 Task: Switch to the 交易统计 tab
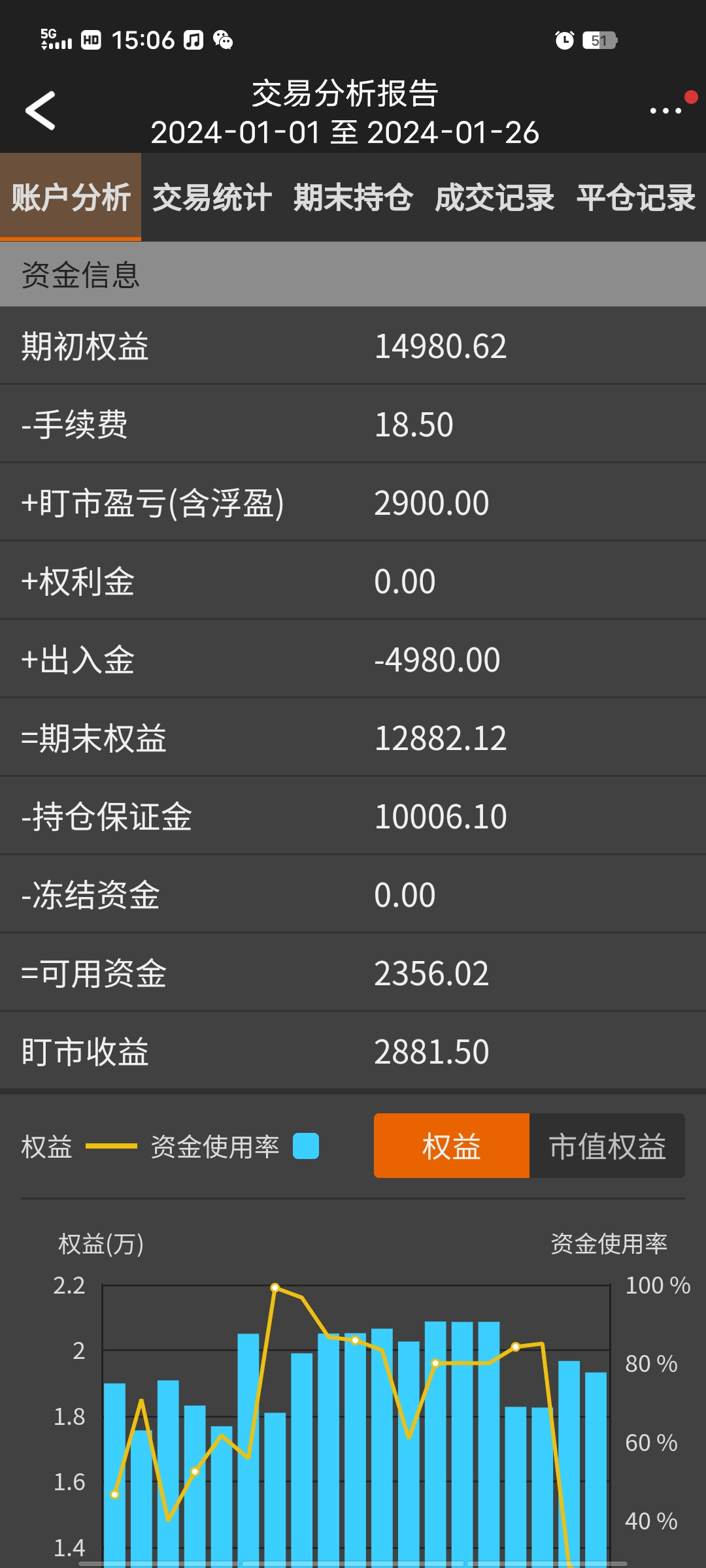click(212, 197)
